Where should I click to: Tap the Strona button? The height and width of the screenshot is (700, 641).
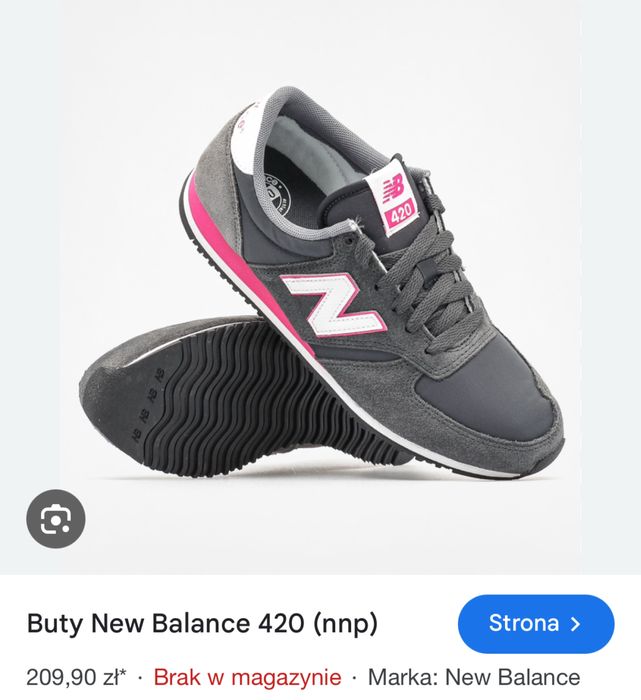point(535,624)
